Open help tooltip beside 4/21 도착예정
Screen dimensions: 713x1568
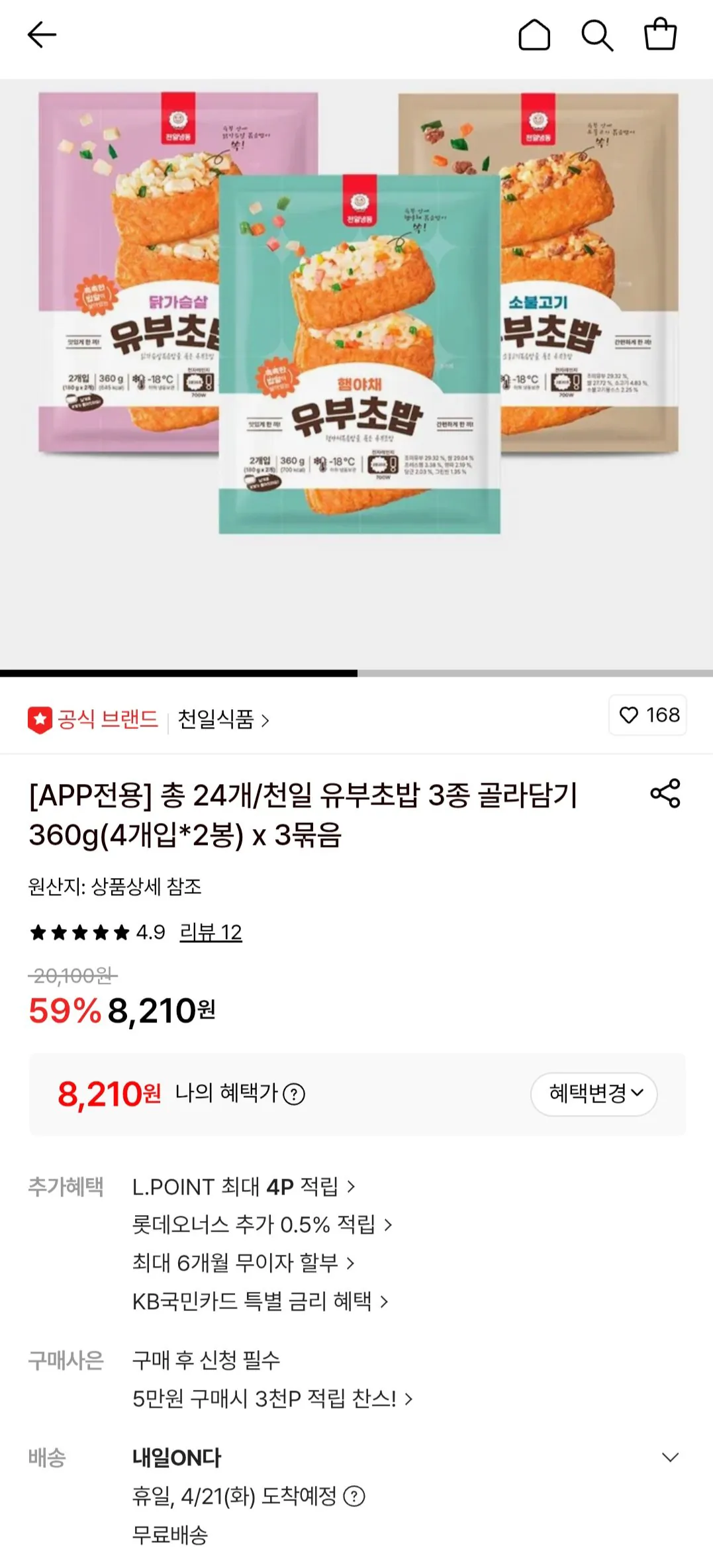click(355, 1494)
